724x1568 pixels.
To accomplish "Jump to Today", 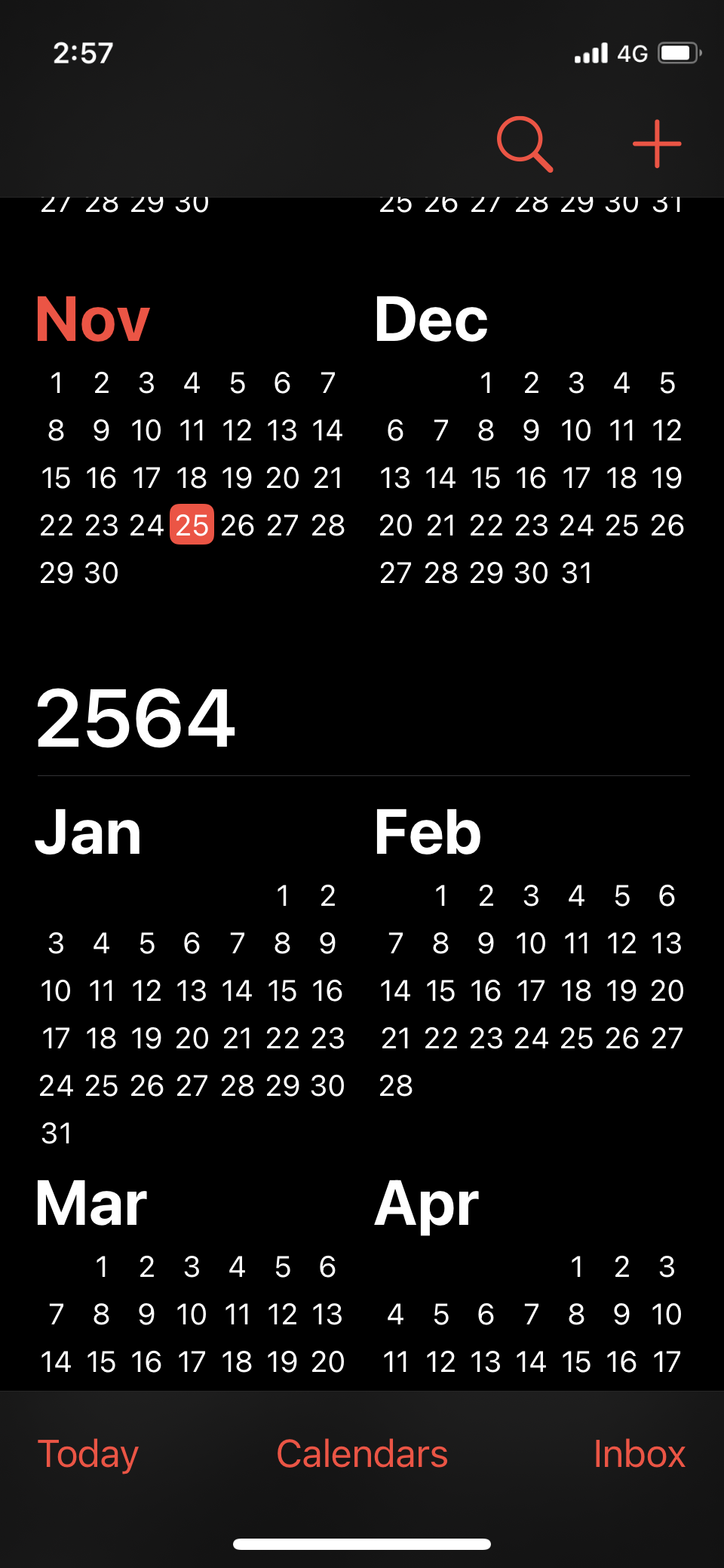I will (88, 1453).
